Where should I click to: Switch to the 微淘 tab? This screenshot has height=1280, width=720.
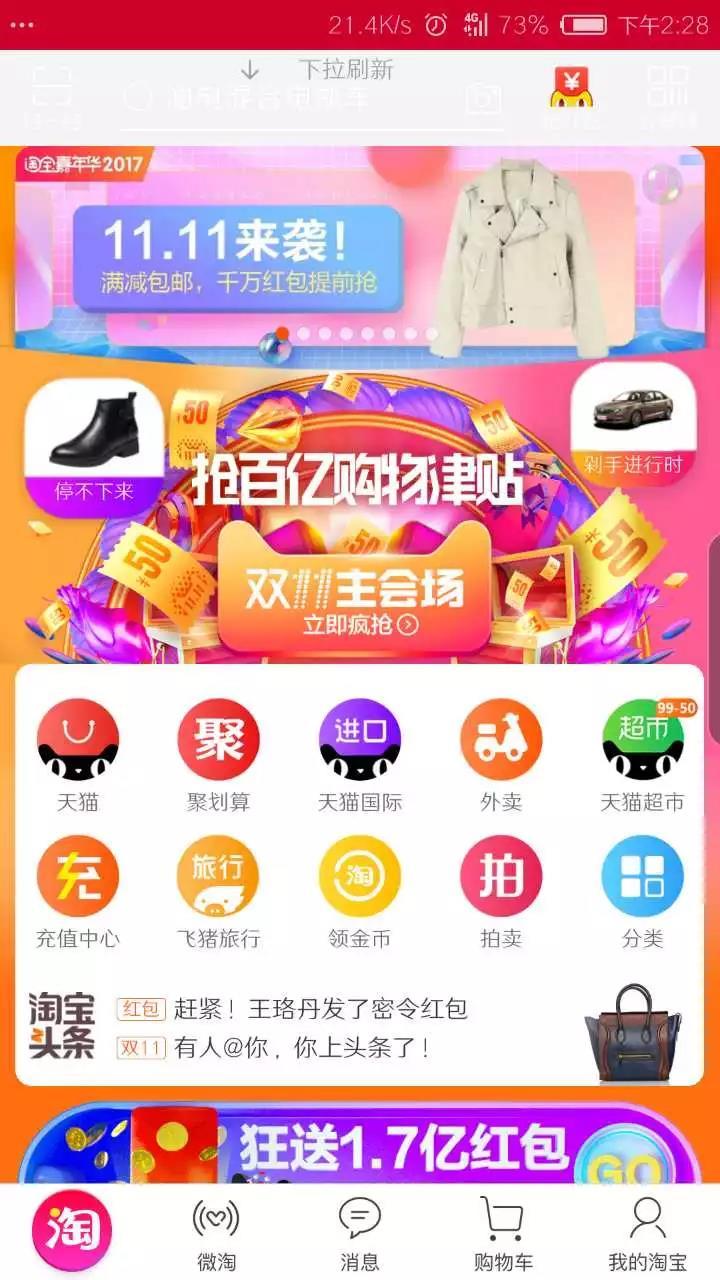216,1233
